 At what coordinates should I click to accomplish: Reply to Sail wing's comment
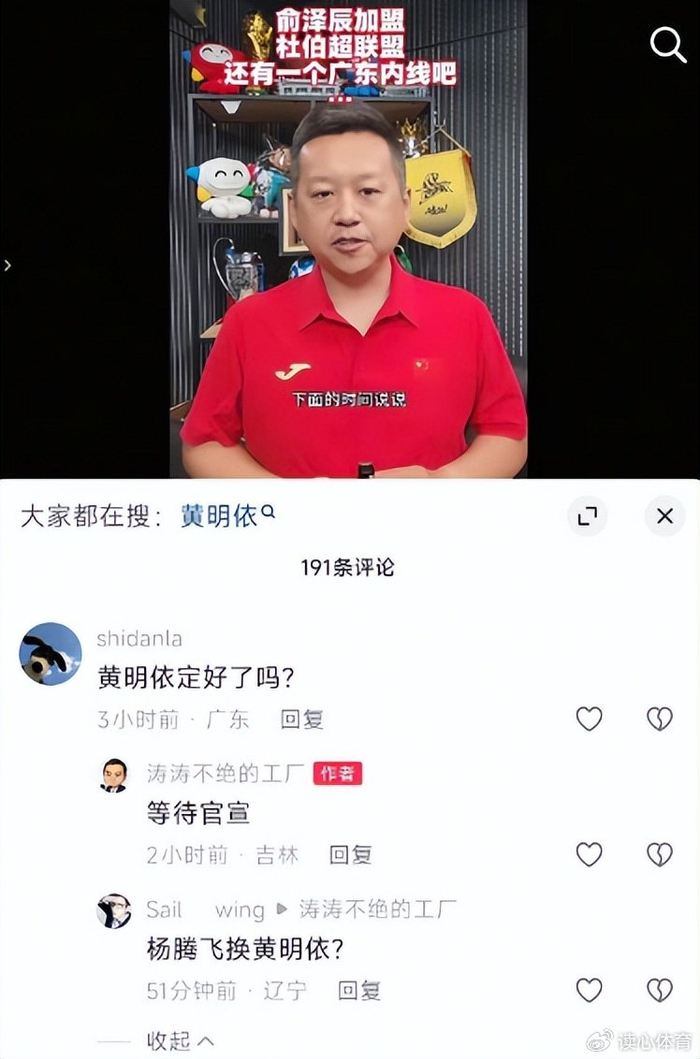[359, 991]
